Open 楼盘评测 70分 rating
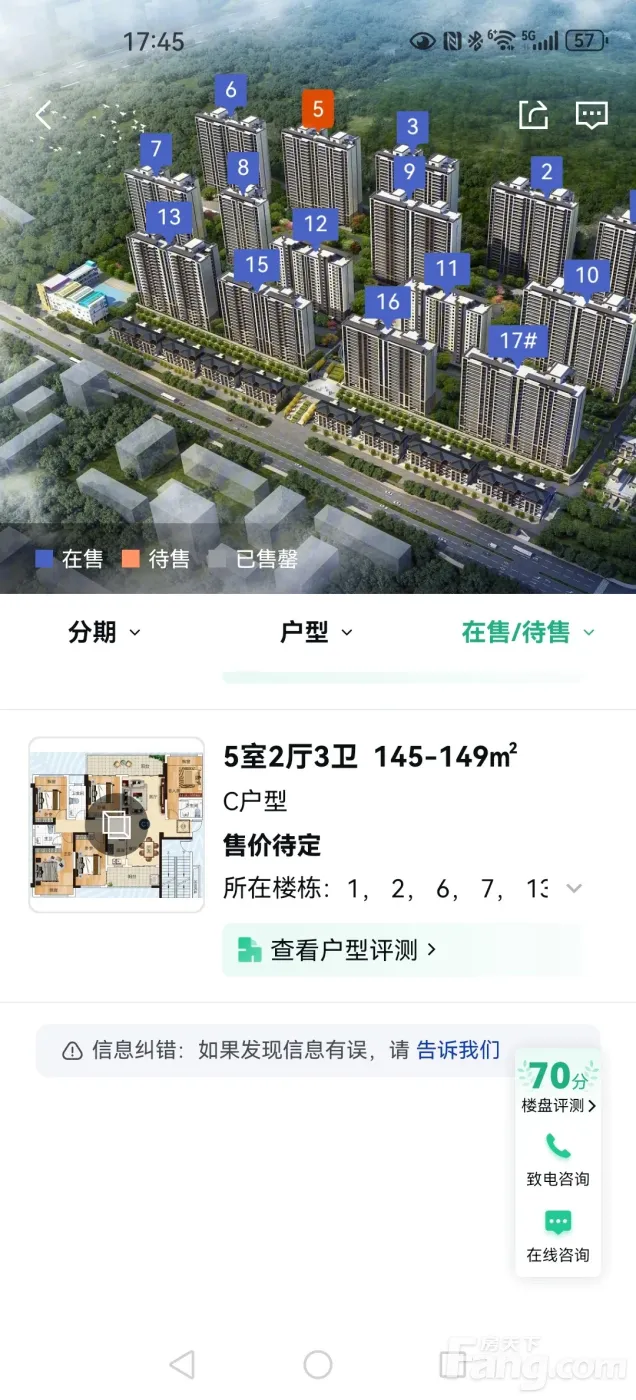This screenshot has width=636, height=1400. (558, 1086)
